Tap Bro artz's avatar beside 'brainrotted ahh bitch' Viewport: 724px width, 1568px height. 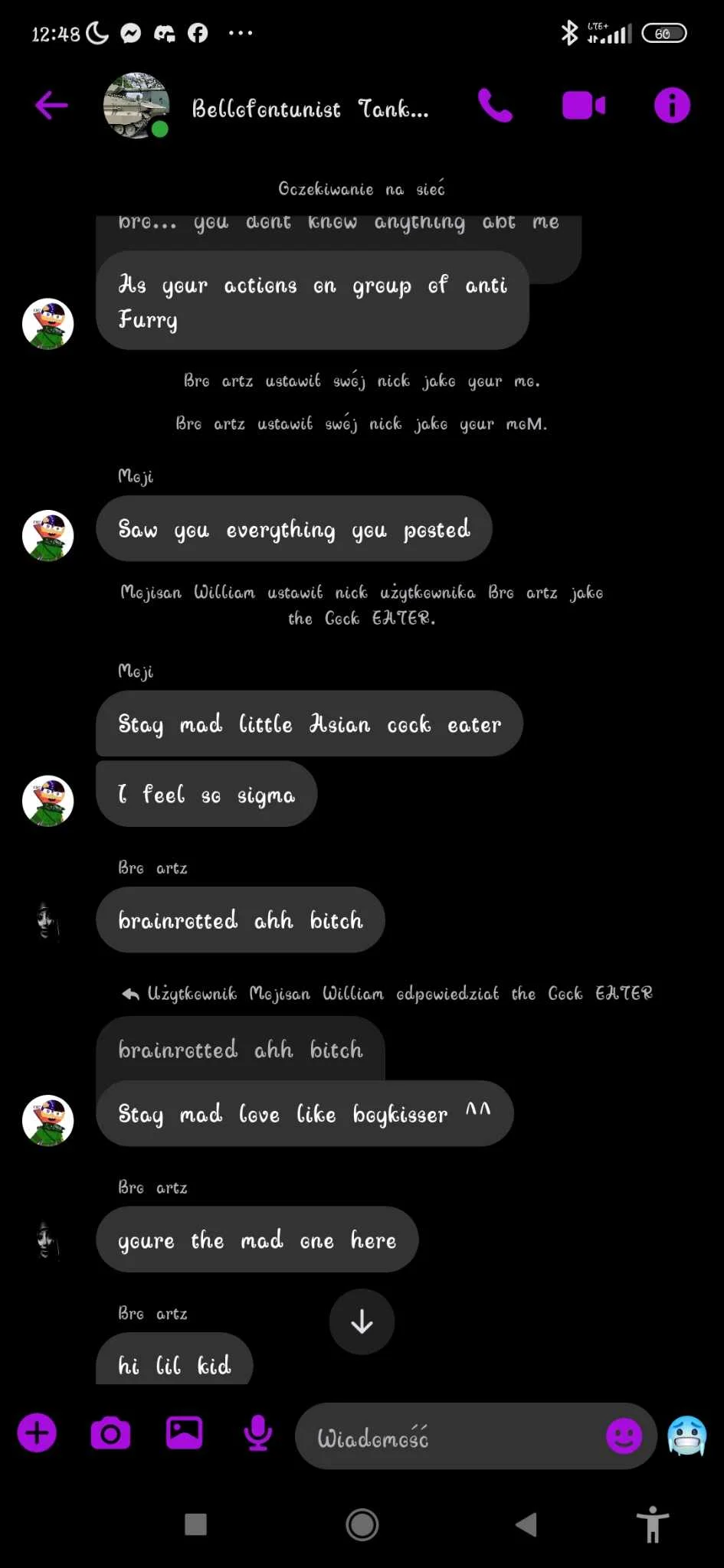click(x=48, y=920)
